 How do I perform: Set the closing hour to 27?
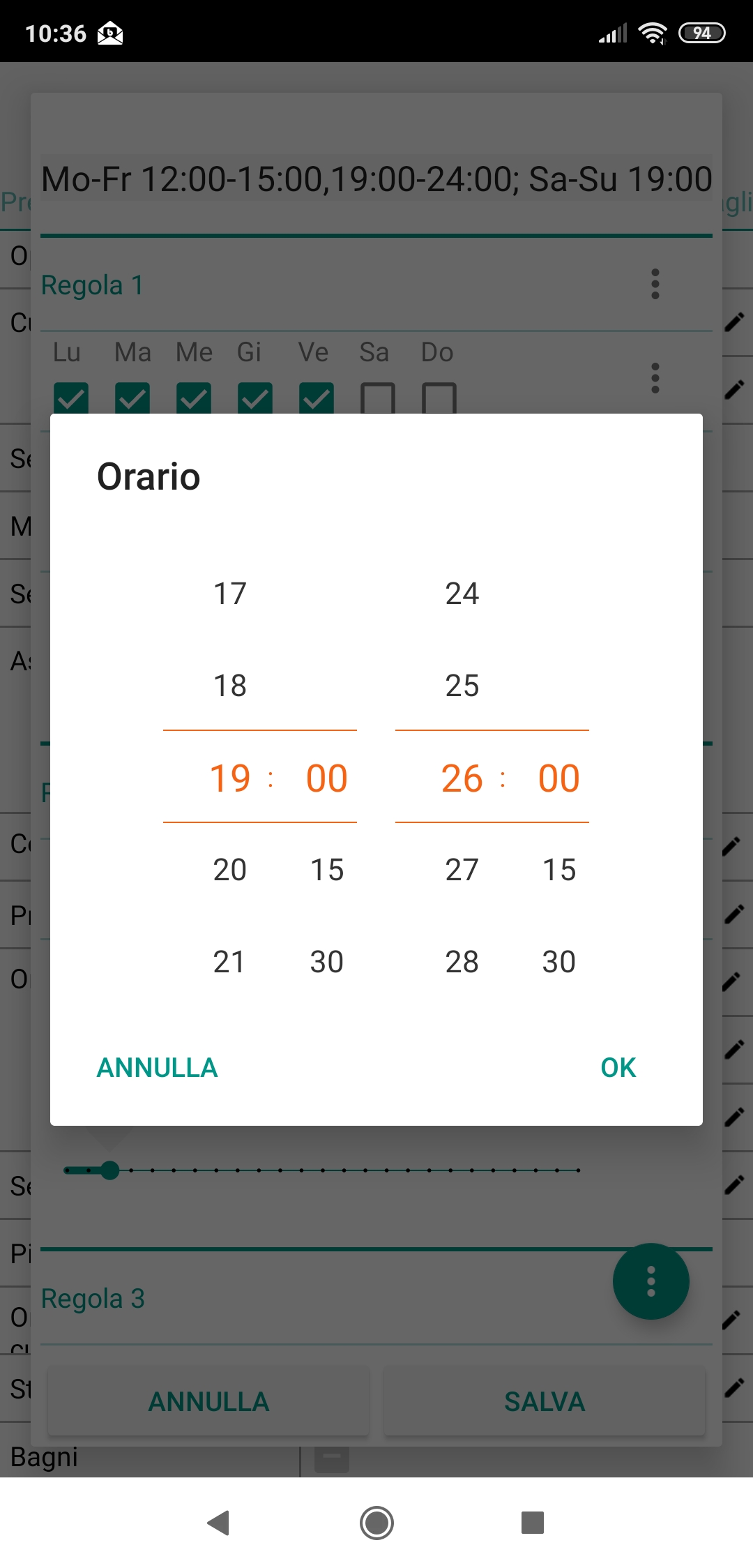(462, 870)
